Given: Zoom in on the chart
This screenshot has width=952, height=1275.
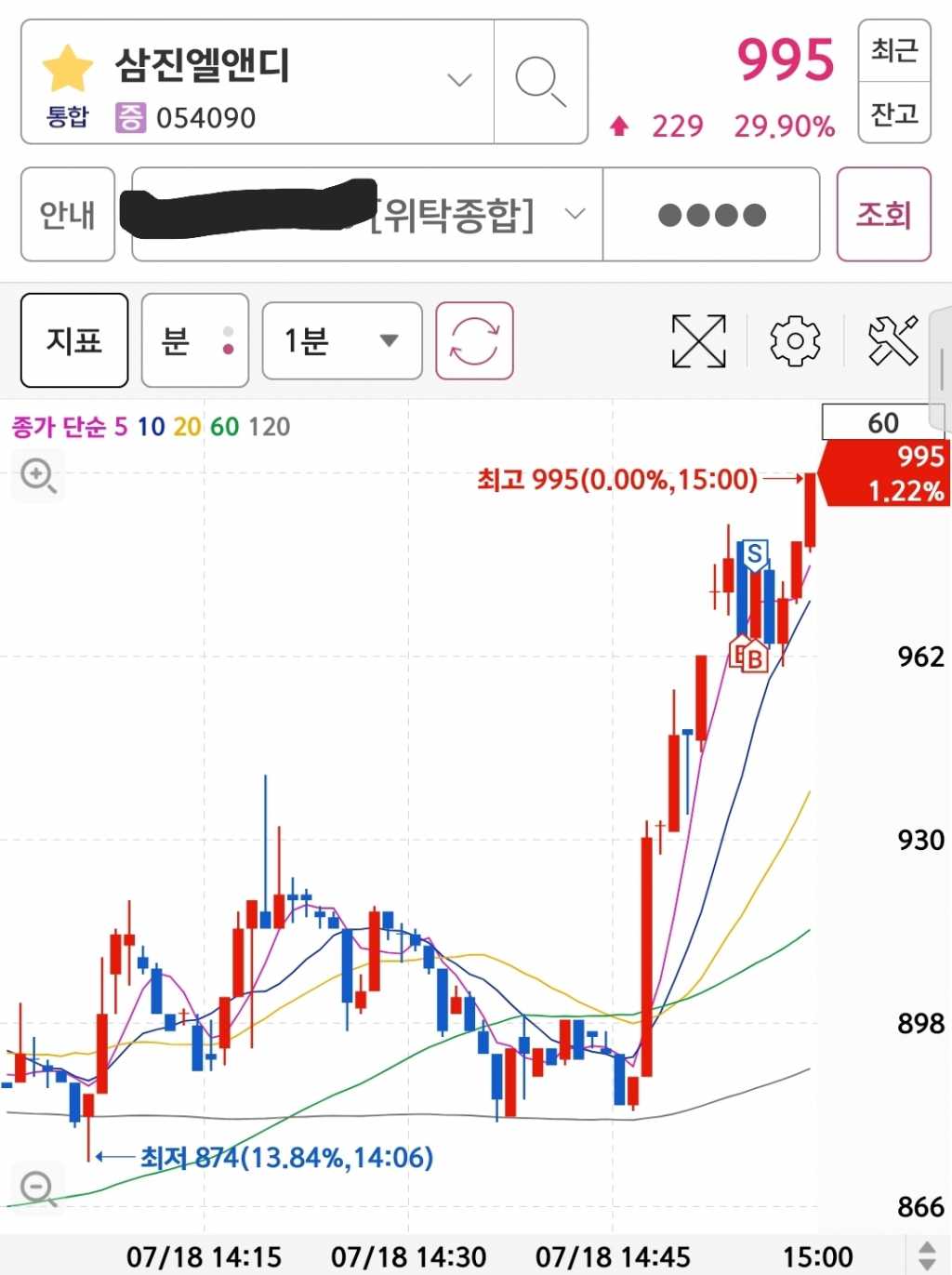Looking at the screenshot, I should coord(38,475).
